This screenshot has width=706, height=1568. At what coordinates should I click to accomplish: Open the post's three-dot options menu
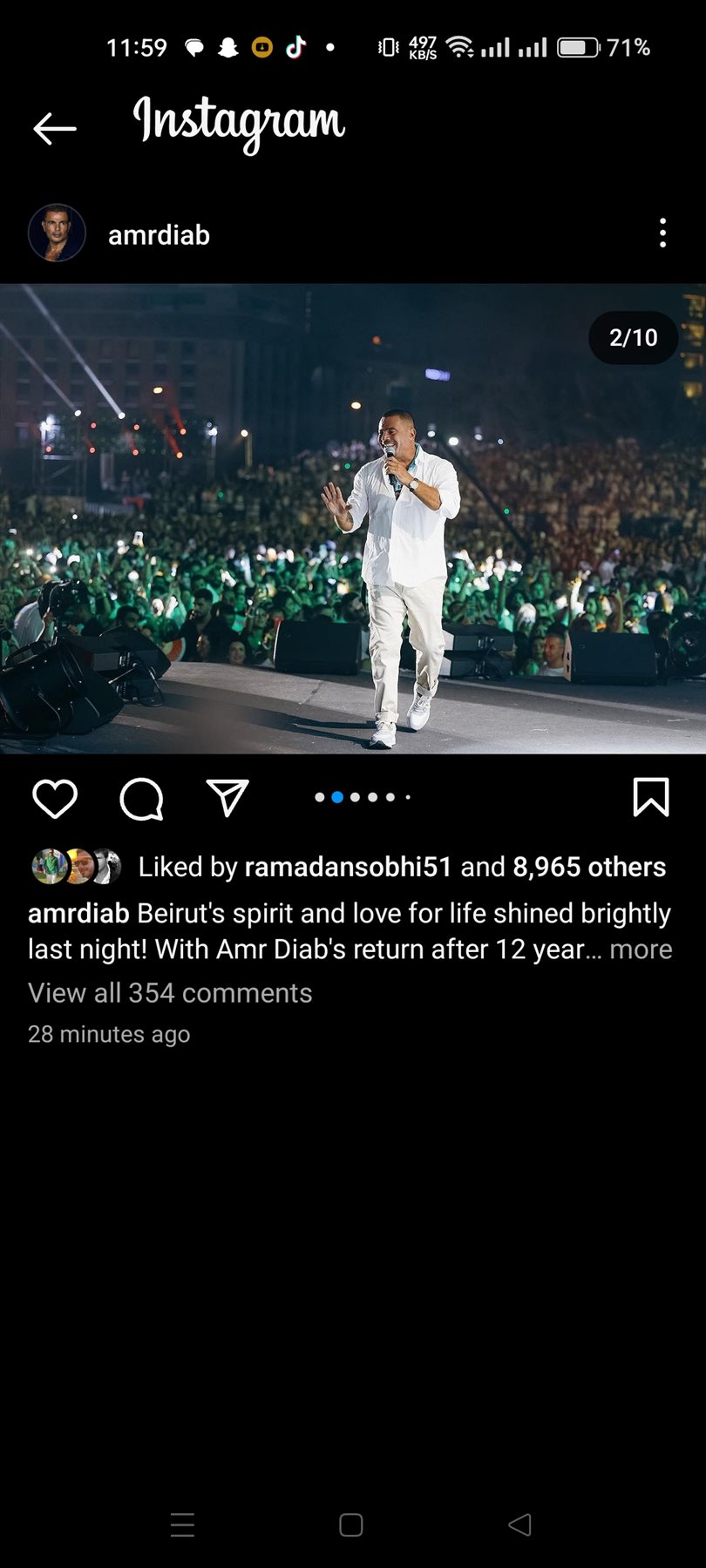click(x=662, y=233)
